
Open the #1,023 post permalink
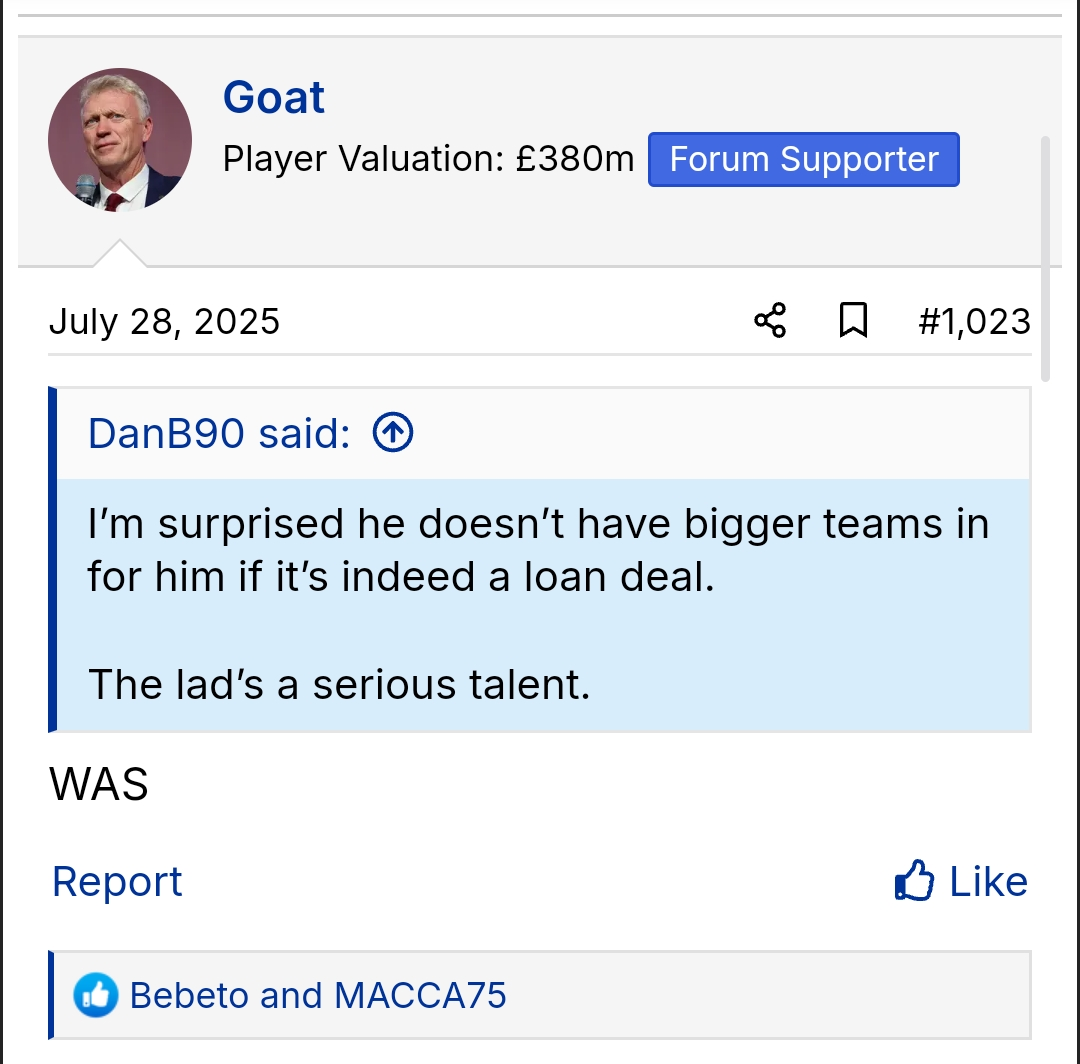coord(974,321)
